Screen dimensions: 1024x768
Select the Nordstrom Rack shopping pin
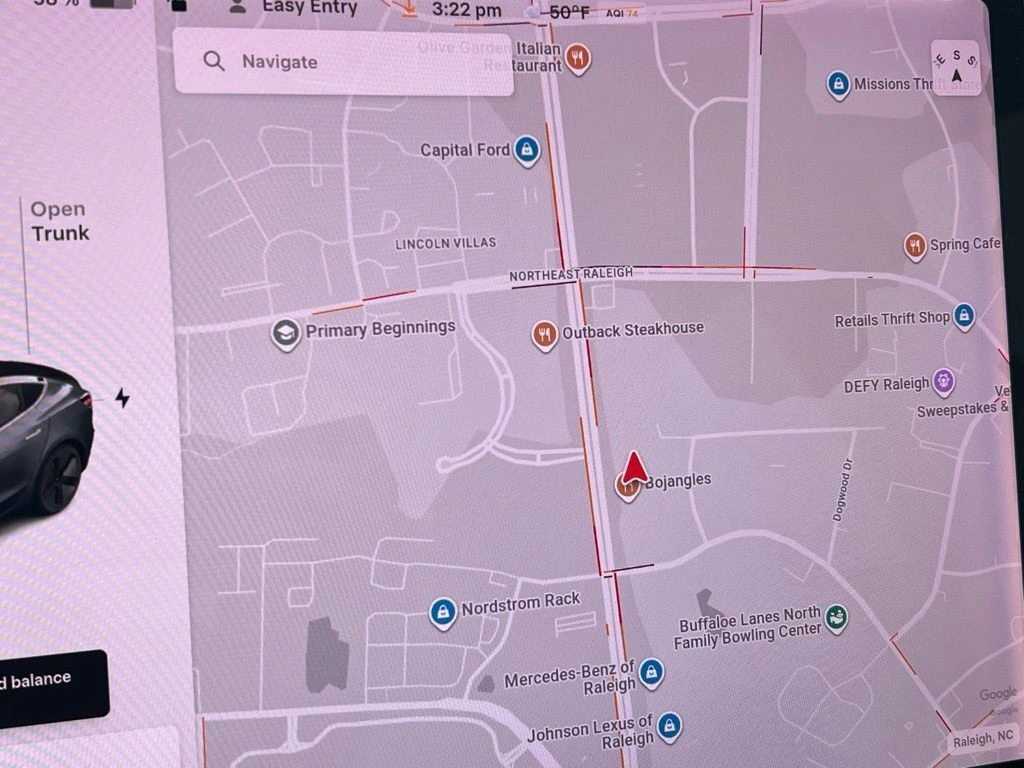[442, 611]
